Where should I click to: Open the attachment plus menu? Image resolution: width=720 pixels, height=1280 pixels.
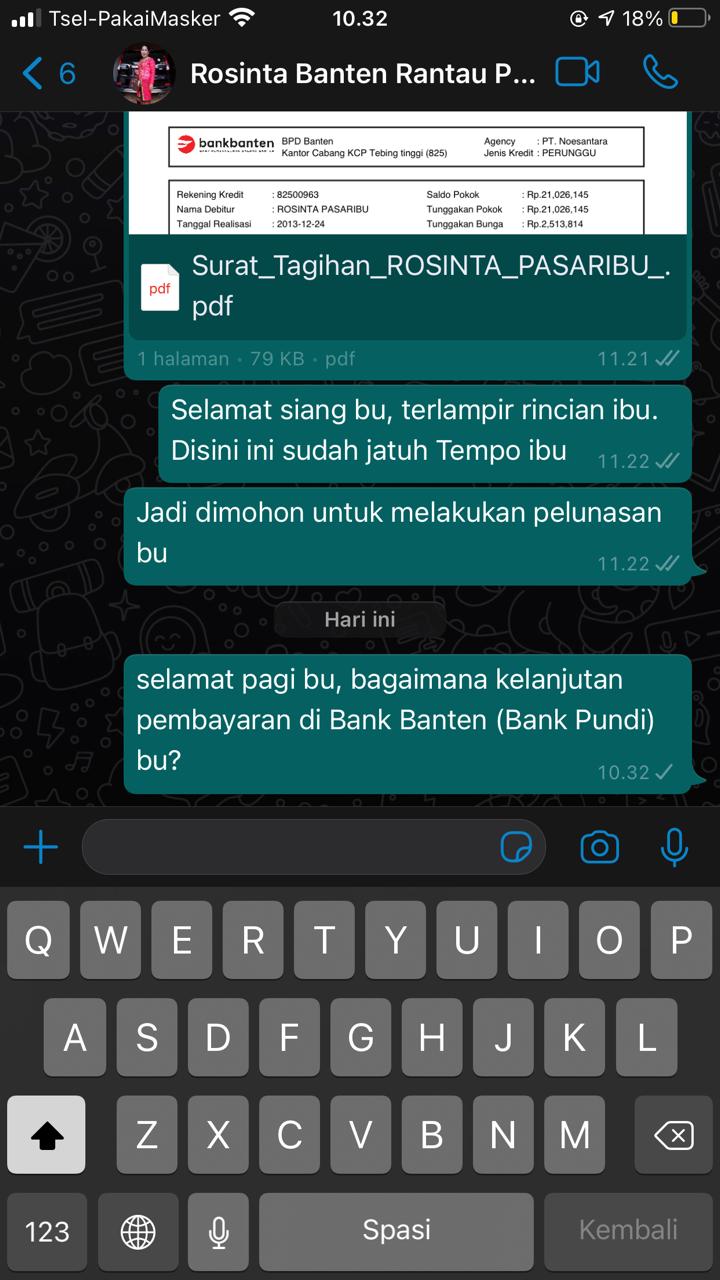pos(41,848)
